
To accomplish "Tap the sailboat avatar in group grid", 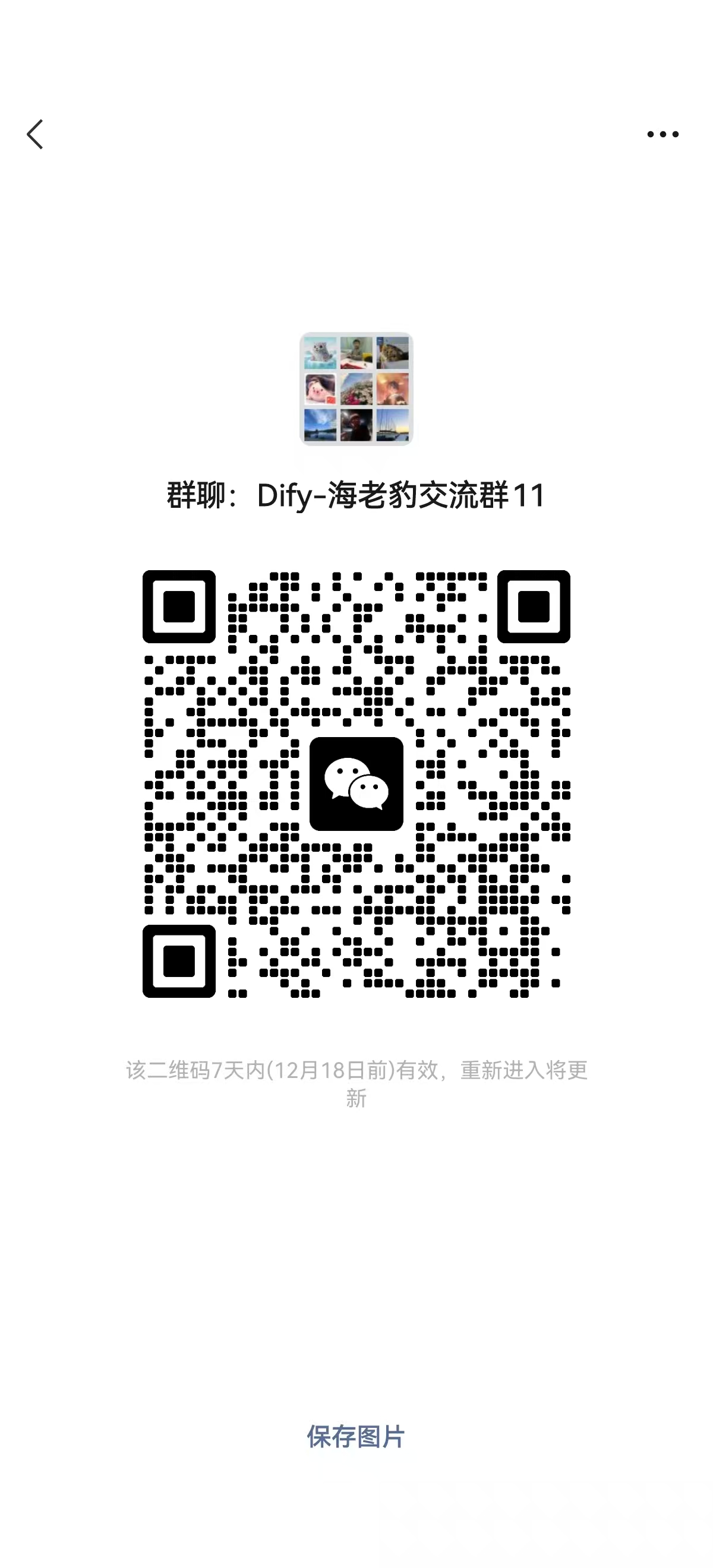I will point(393,425).
